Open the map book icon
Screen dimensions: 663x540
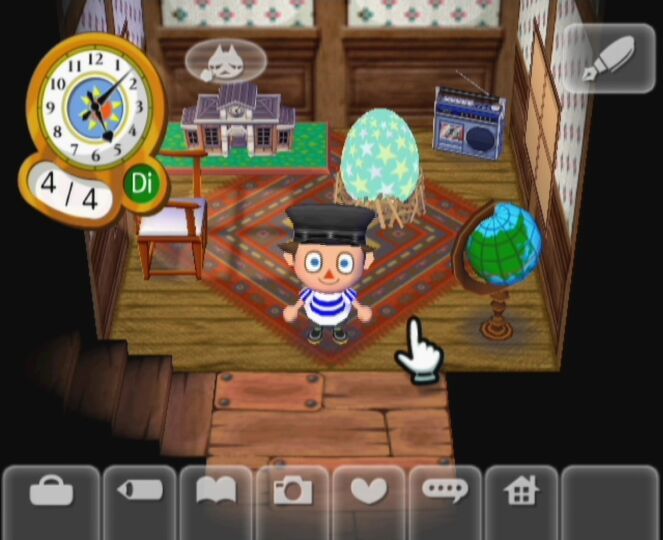coord(217,491)
